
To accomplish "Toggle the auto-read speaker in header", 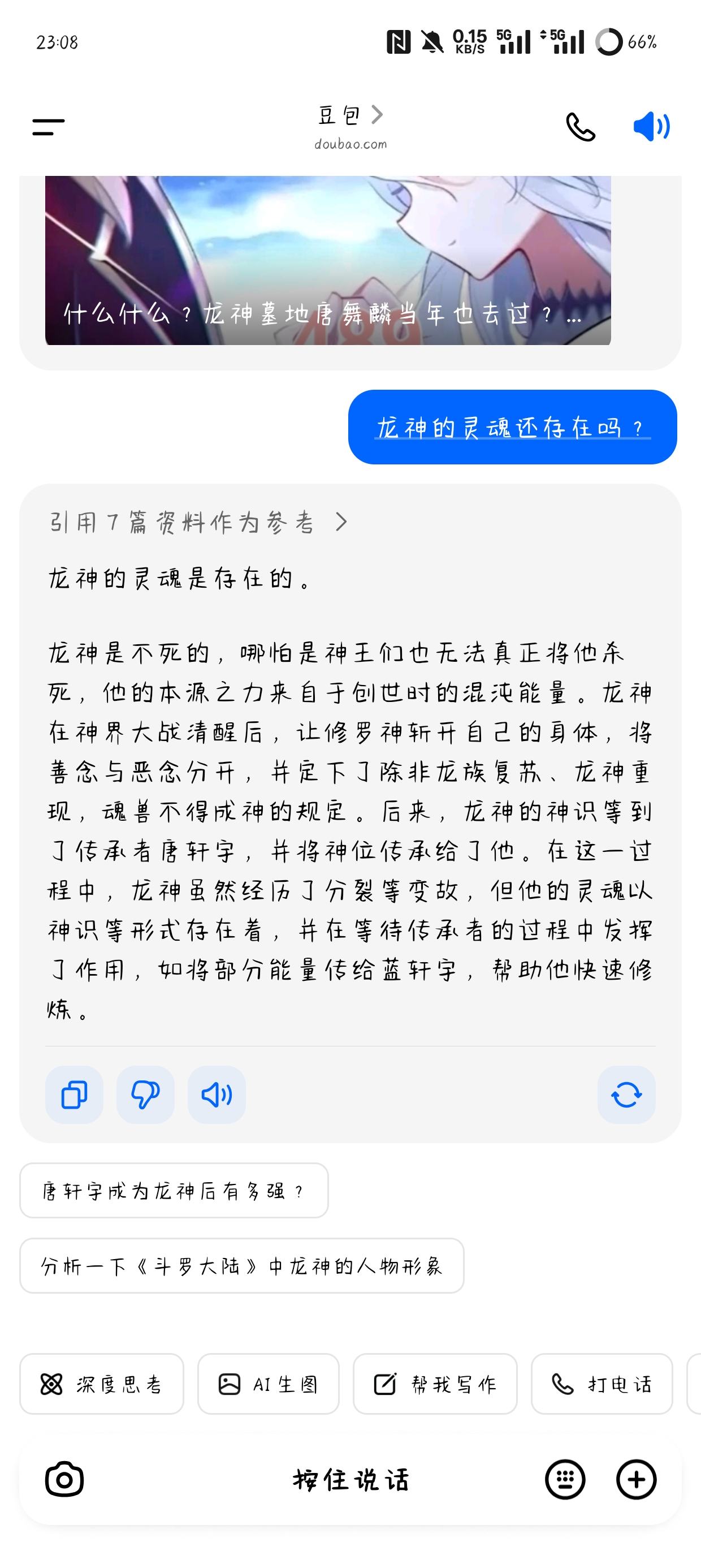I will pyautogui.click(x=651, y=127).
